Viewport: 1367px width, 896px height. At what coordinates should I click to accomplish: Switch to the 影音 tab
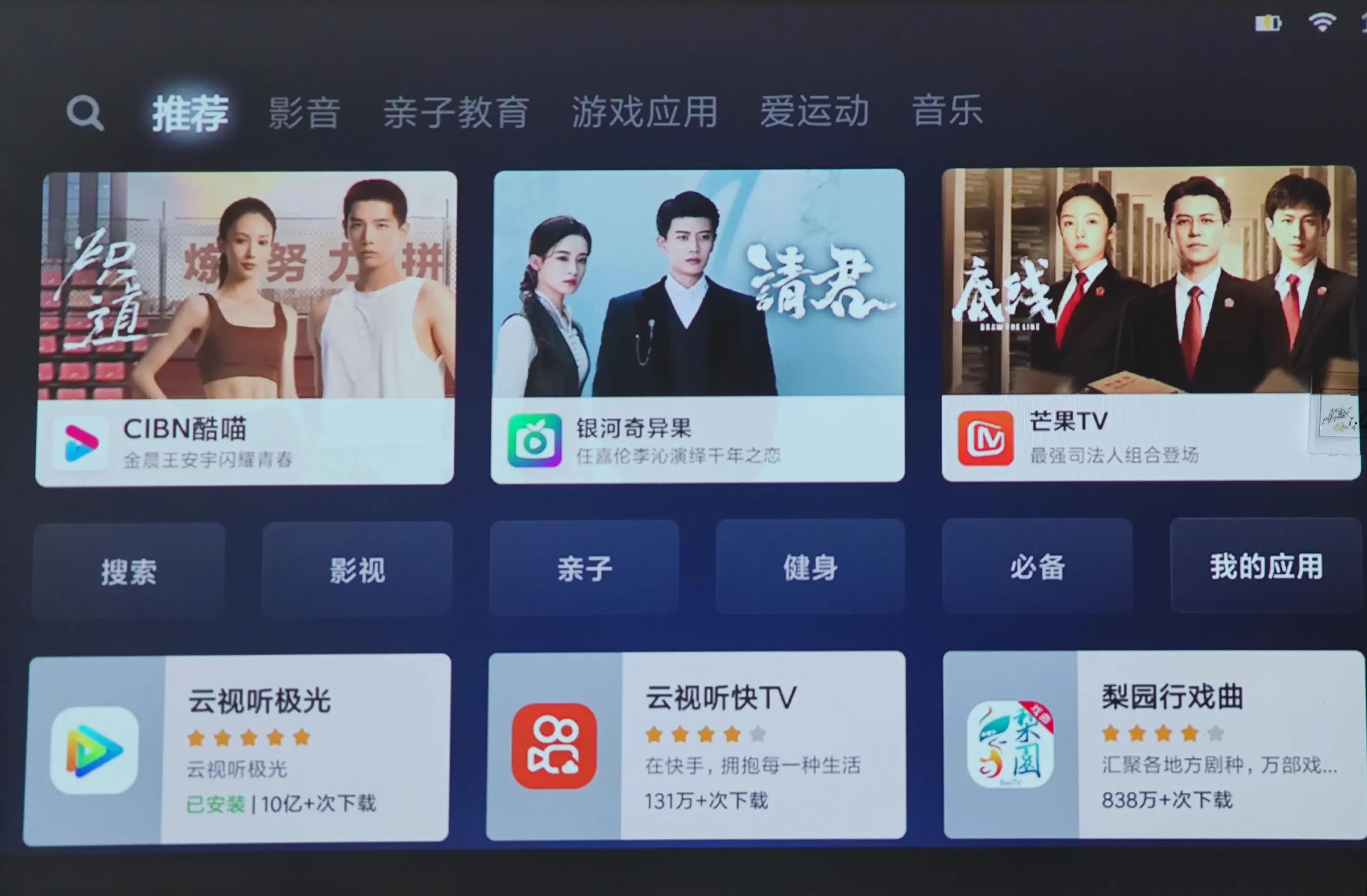point(304,113)
